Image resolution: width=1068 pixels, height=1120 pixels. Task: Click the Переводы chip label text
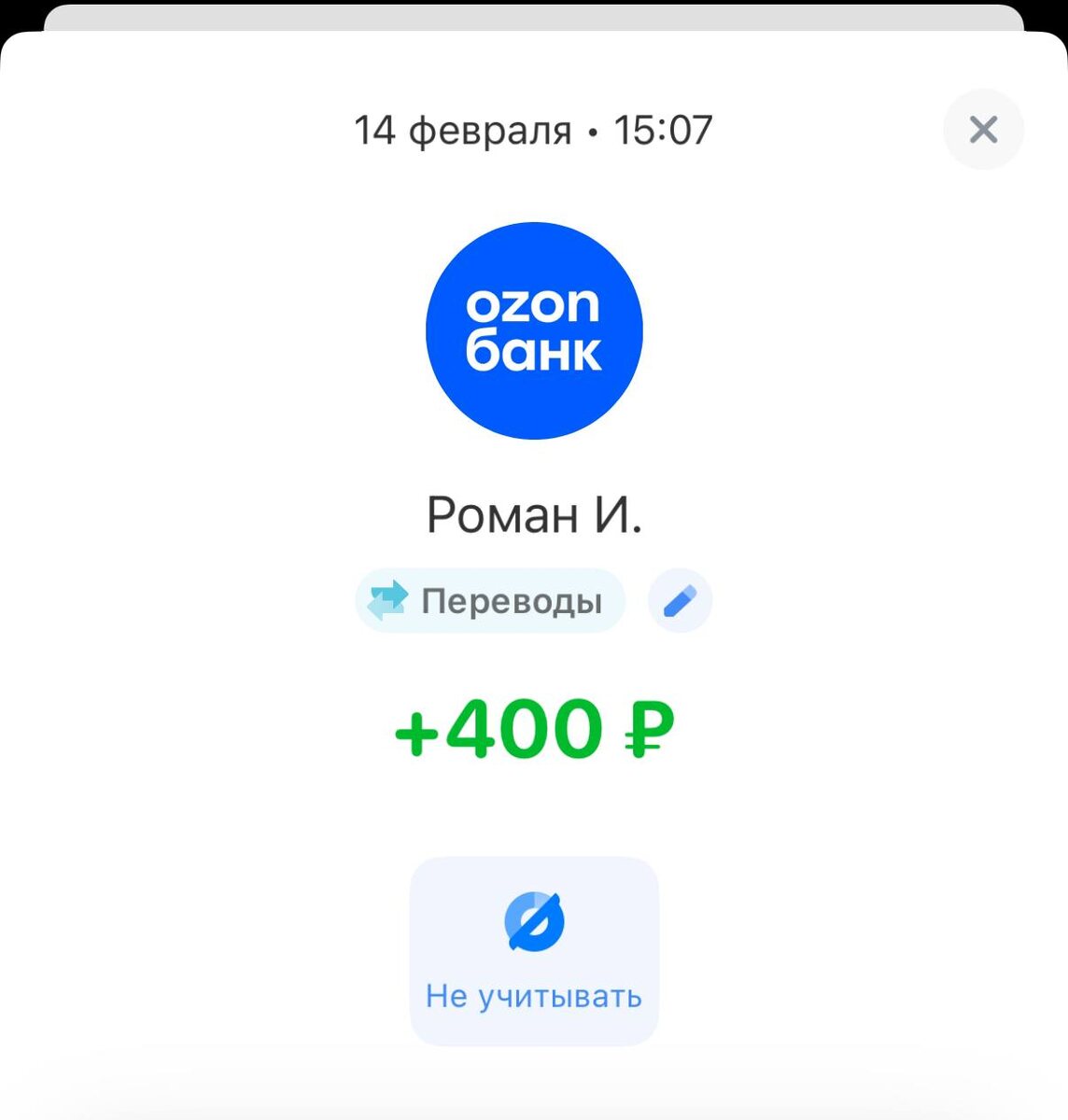pyautogui.click(x=511, y=600)
